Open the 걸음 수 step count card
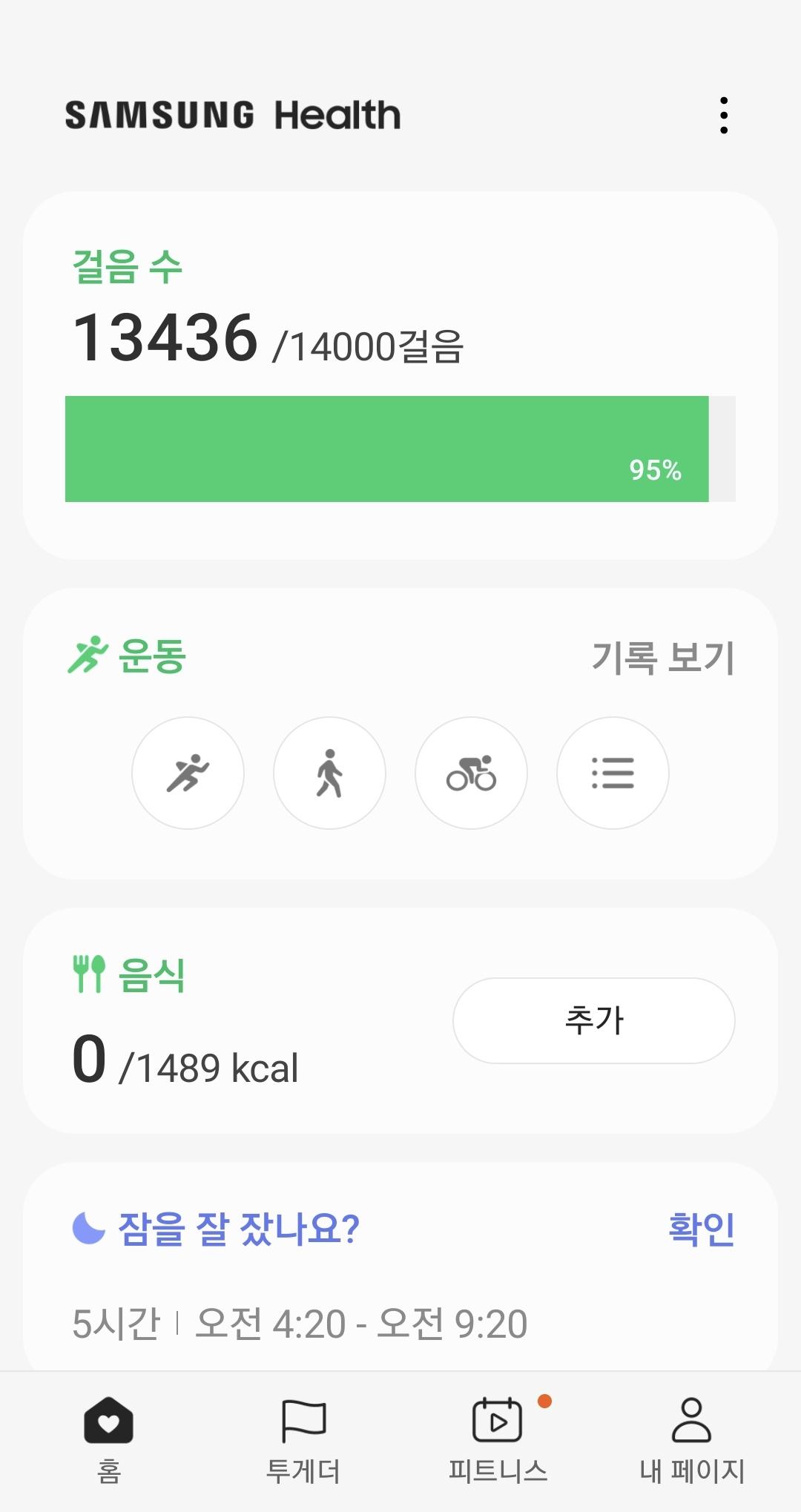Image resolution: width=801 pixels, height=1512 pixels. (400, 374)
